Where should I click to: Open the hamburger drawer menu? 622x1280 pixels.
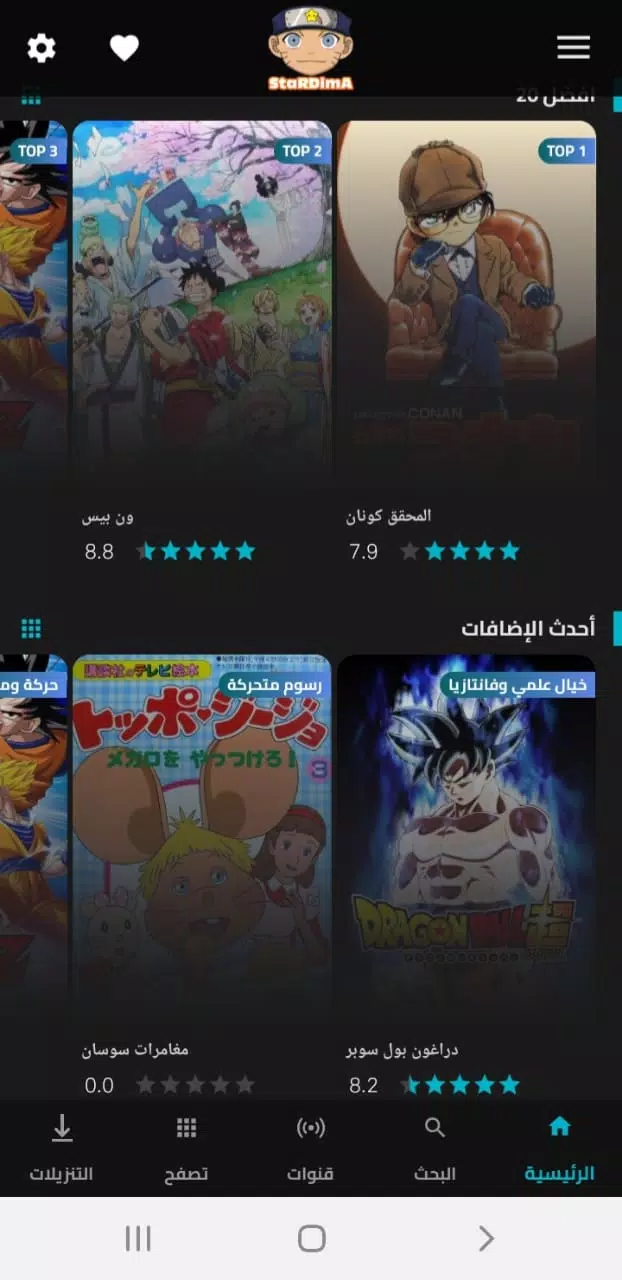[573, 48]
